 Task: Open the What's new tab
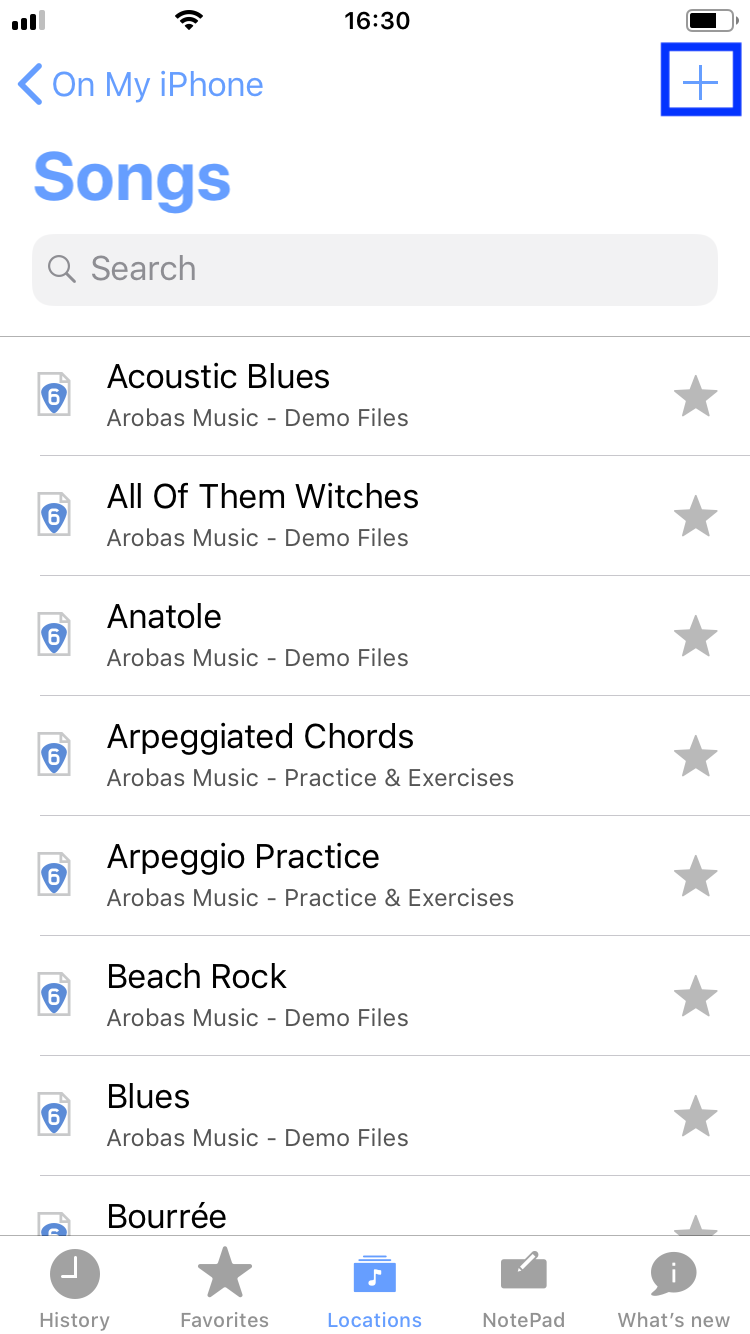tap(674, 1289)
